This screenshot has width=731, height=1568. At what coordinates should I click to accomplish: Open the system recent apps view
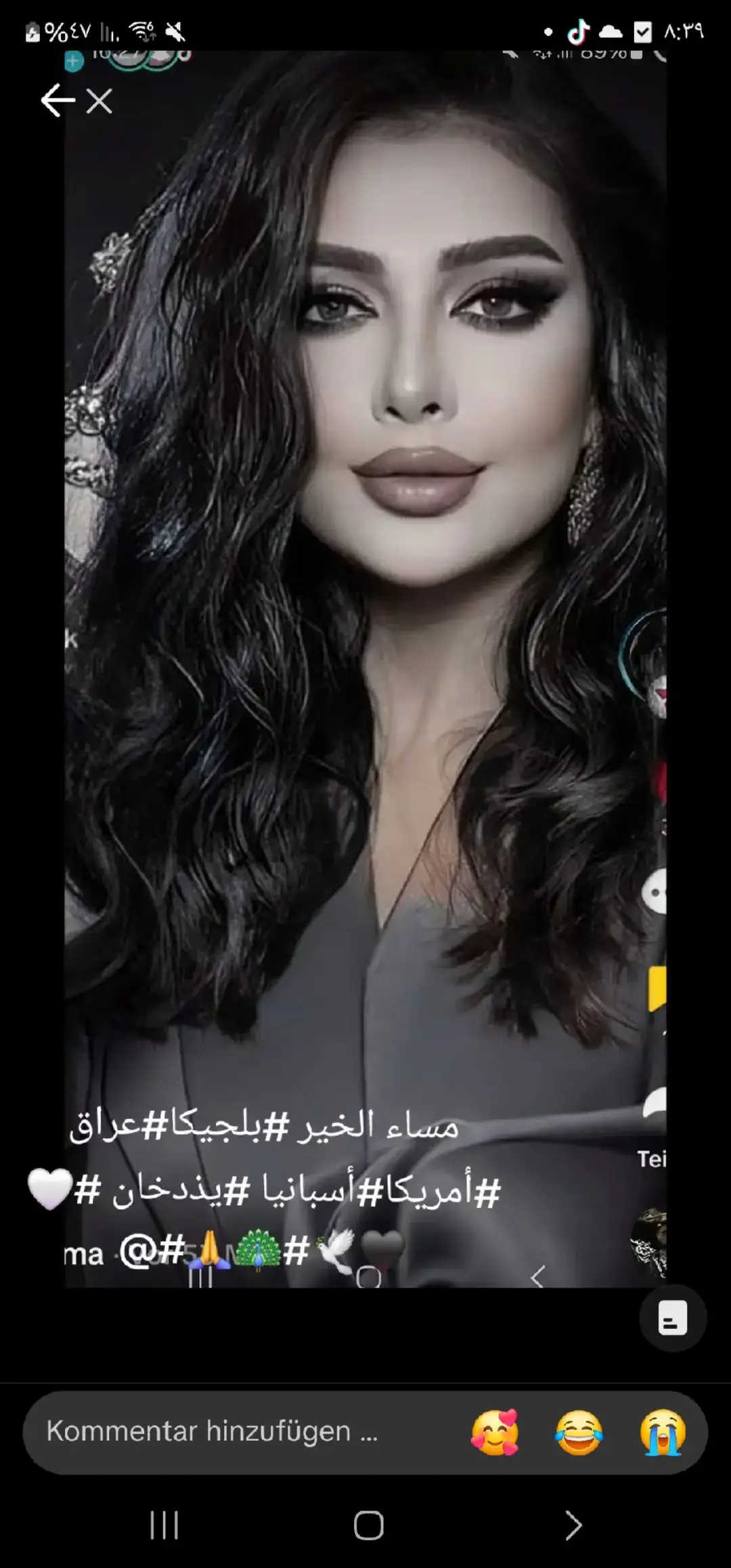point(164,1526)
